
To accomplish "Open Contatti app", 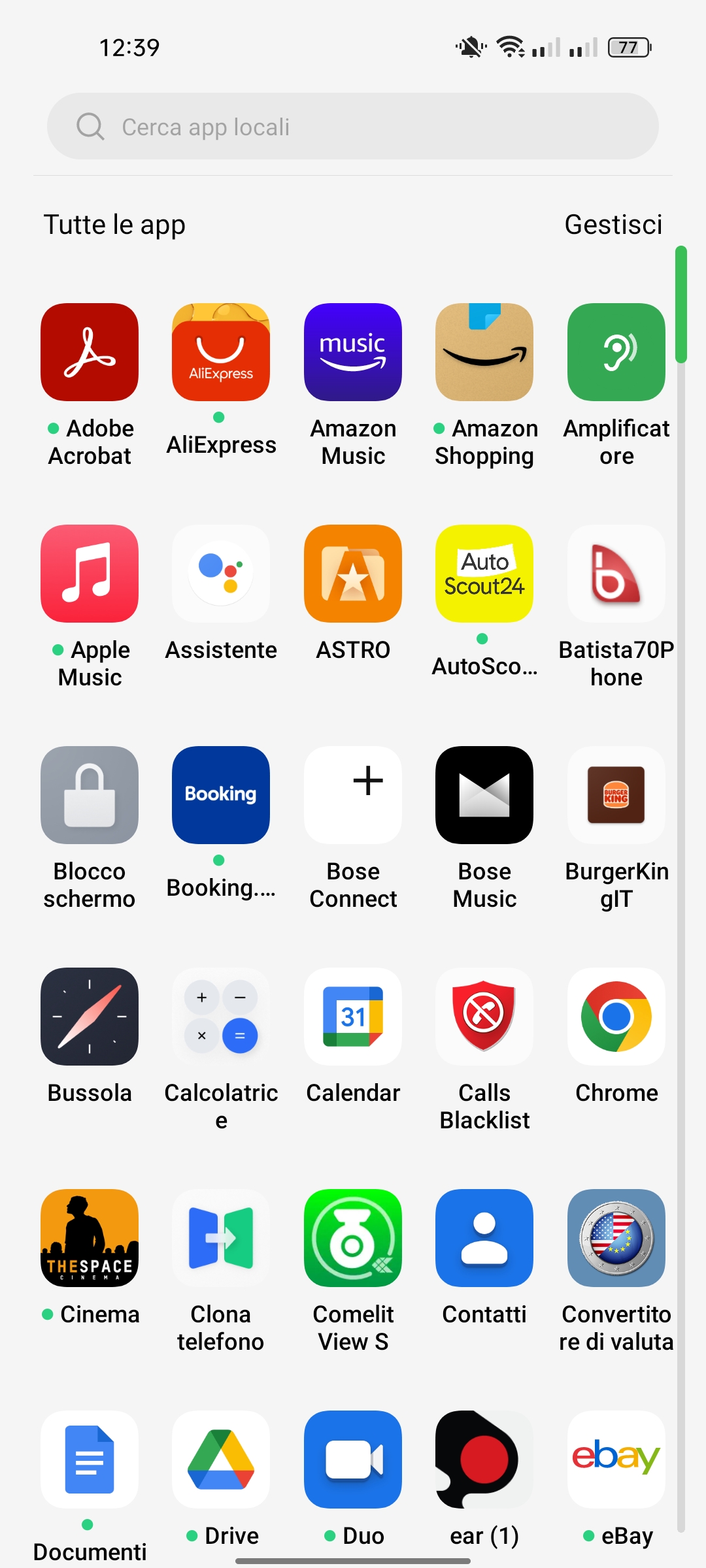I will pyautogui.click(x=484, y=1238).
